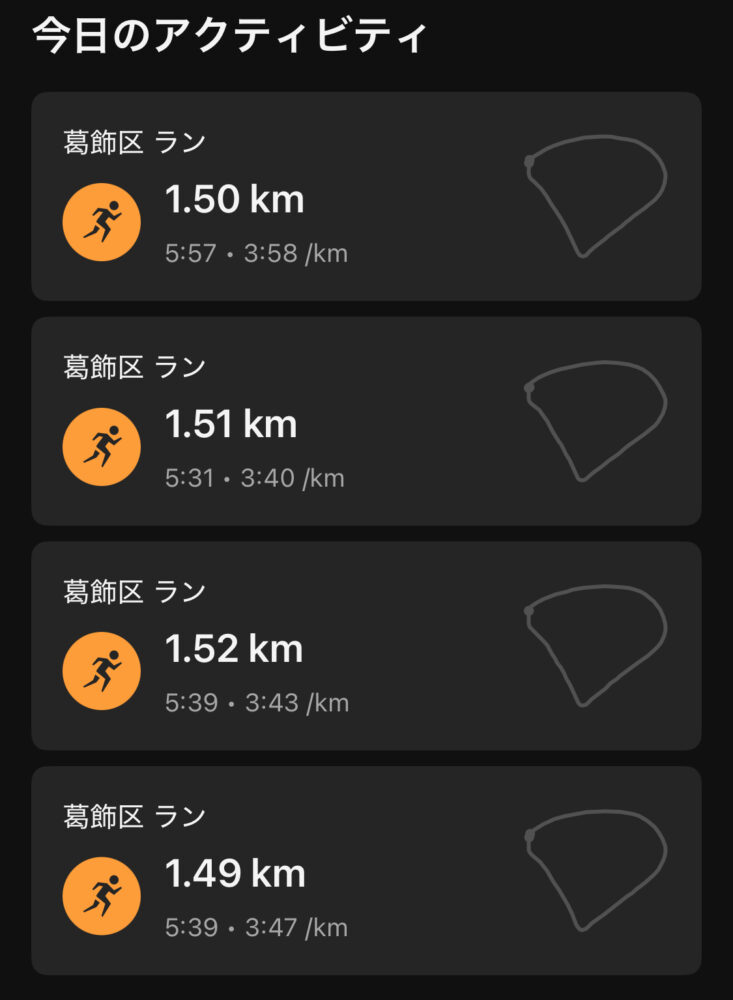Viewport: 733px width, 1000px height.
Task: Open the 1.50 km run activity
Action: pyautogui.click(x=366, y=197)
